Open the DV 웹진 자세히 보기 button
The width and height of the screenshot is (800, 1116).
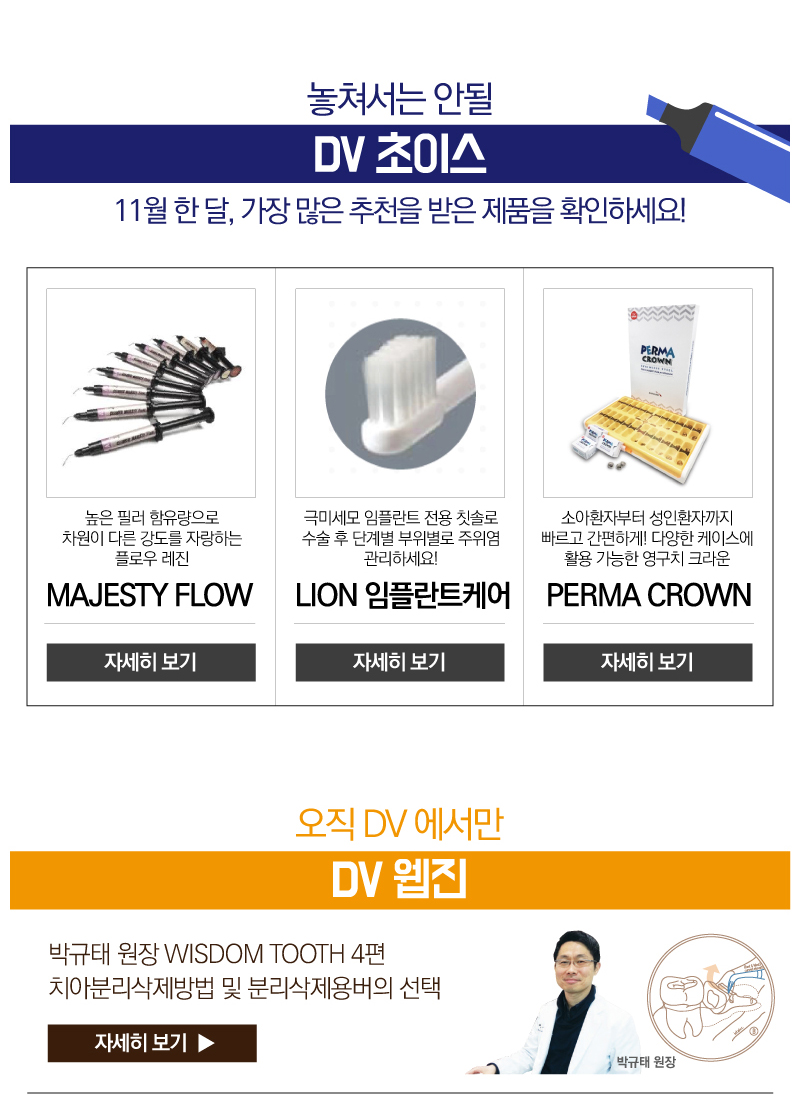152,1043
